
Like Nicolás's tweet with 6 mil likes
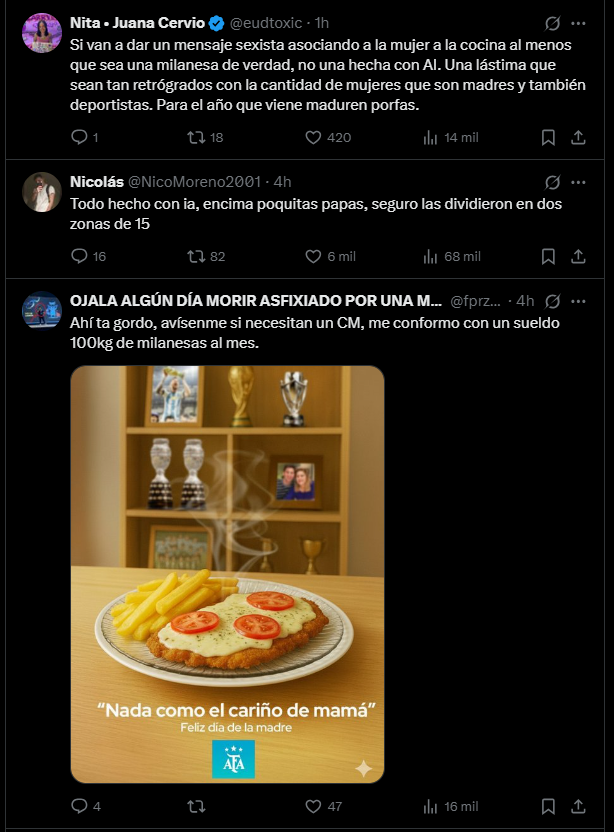[x=313, y=256]
